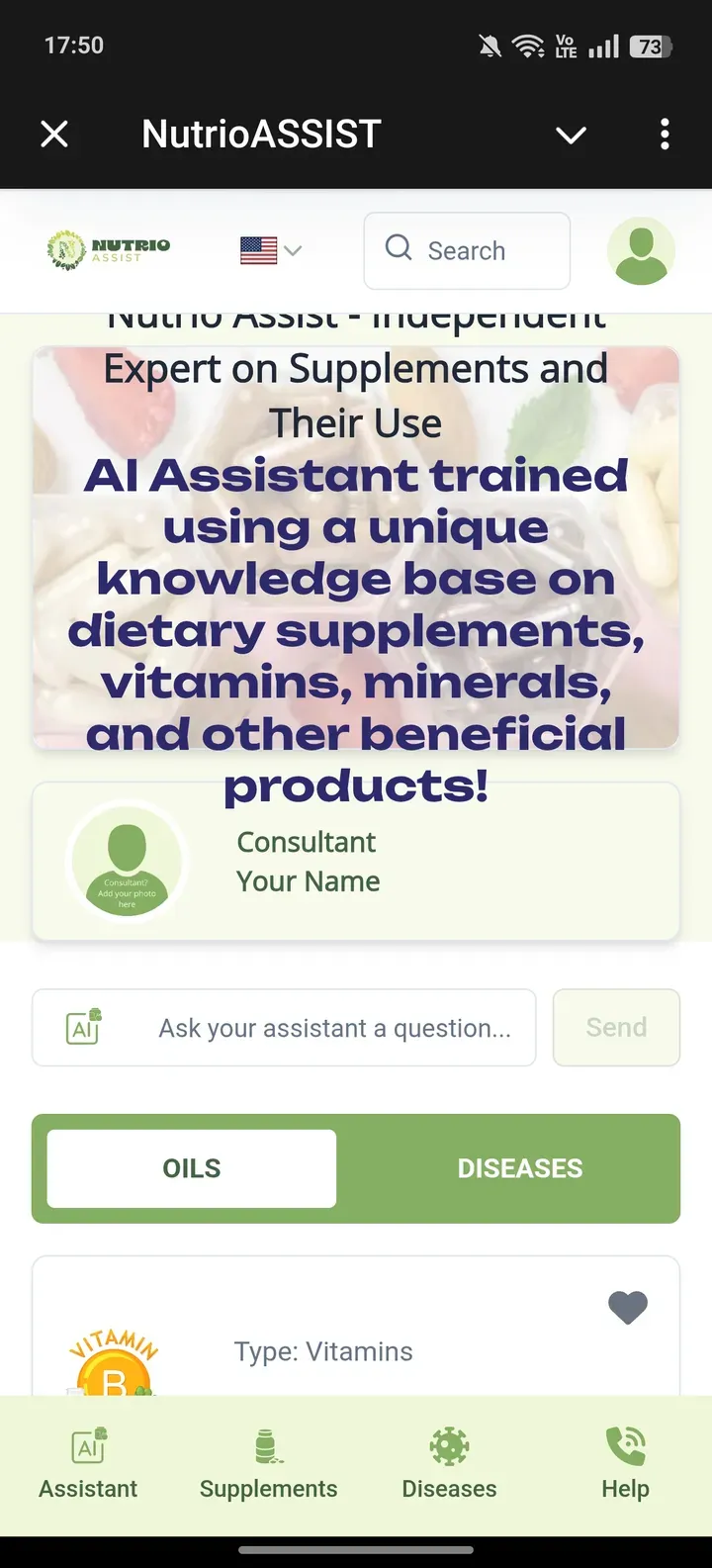Click inside the Ask your assistant question field
Screen dimensions: 712x1568
(334, 1027)
